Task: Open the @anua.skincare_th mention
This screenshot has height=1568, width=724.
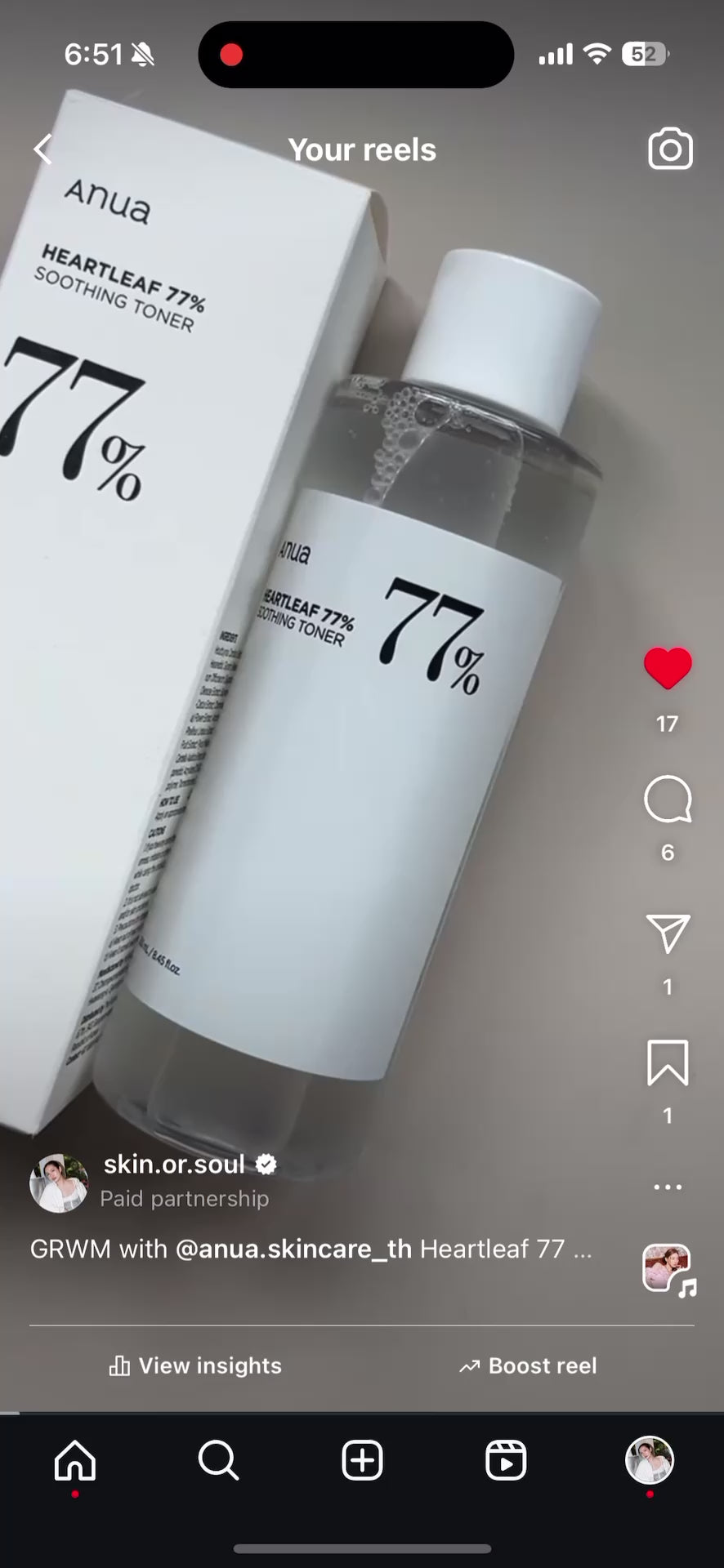Action: coord(293,1249)
